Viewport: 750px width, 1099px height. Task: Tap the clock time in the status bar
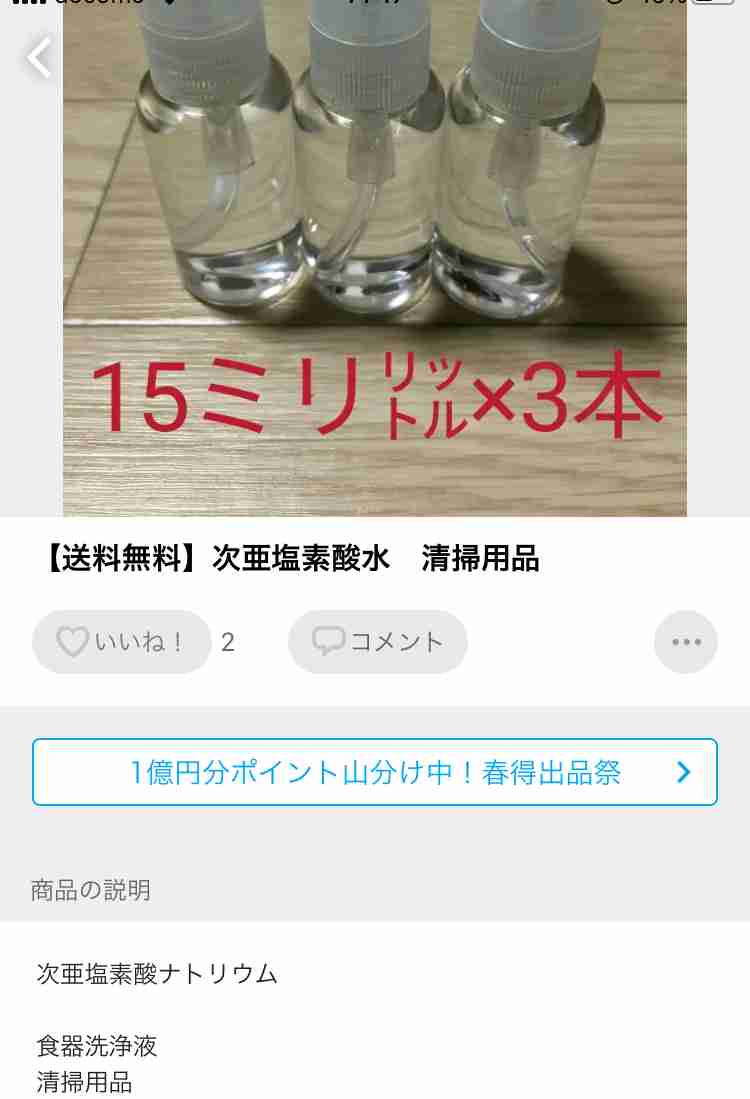[375, 3]
